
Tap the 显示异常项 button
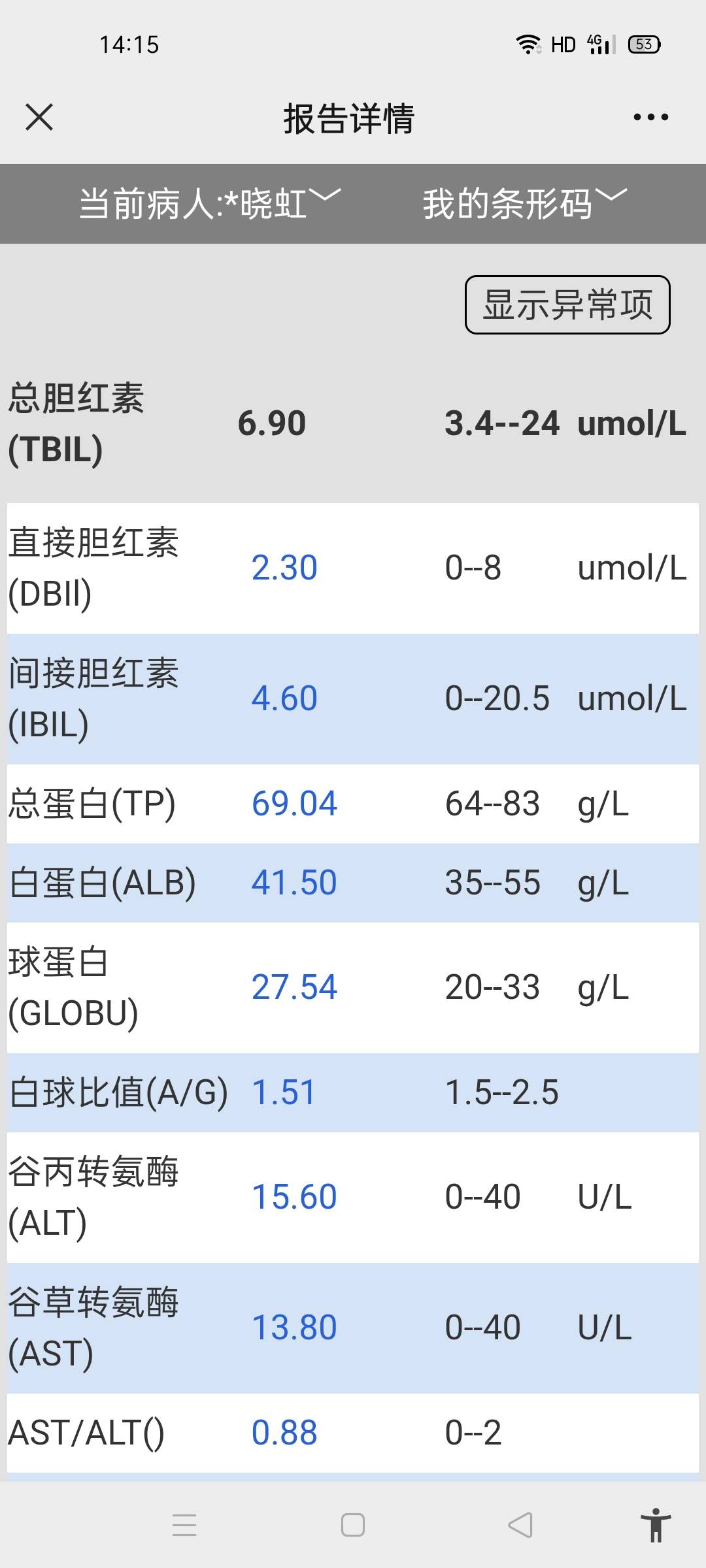point(567,304)
